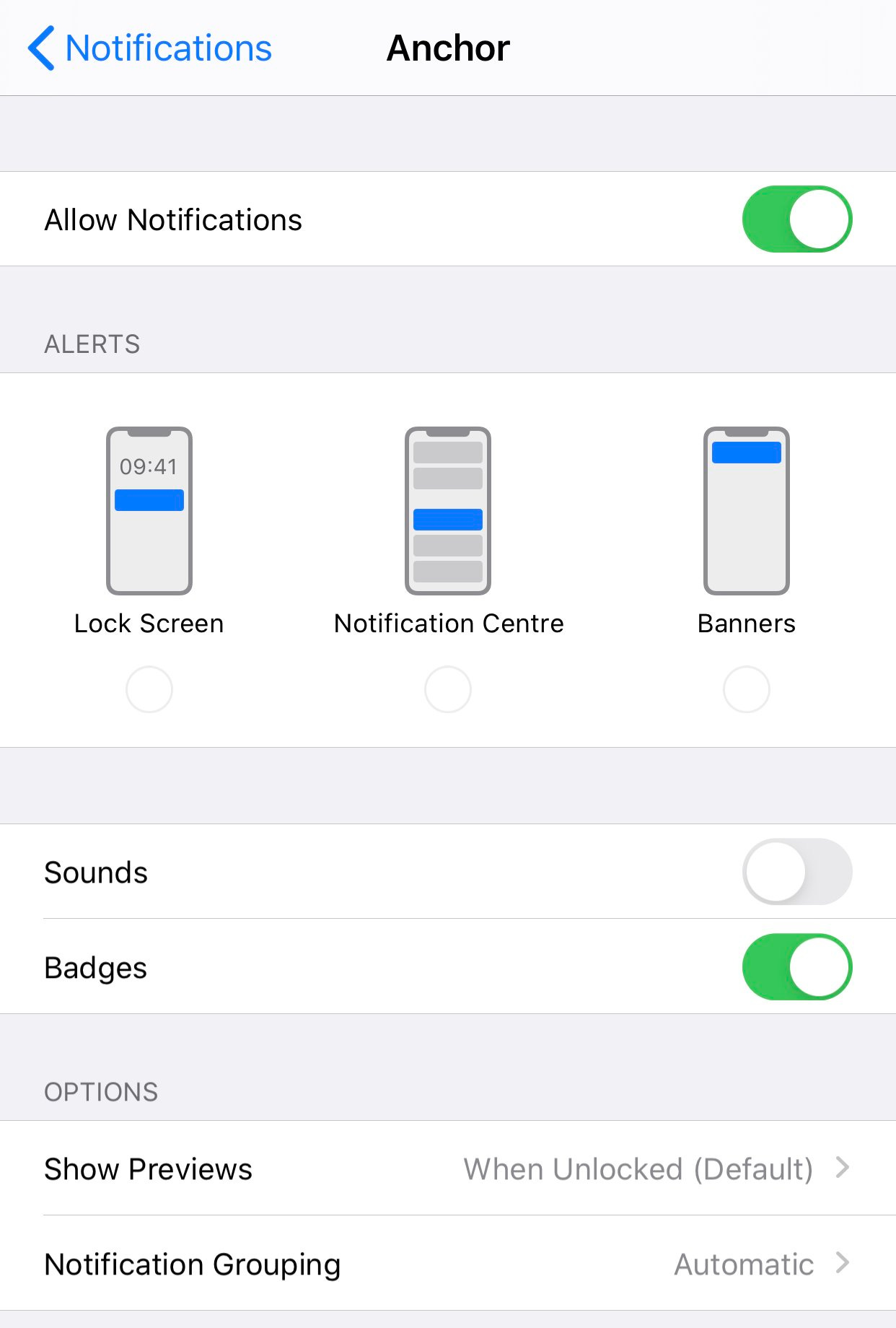Enable Lock Screen alerts

point(149,689)
